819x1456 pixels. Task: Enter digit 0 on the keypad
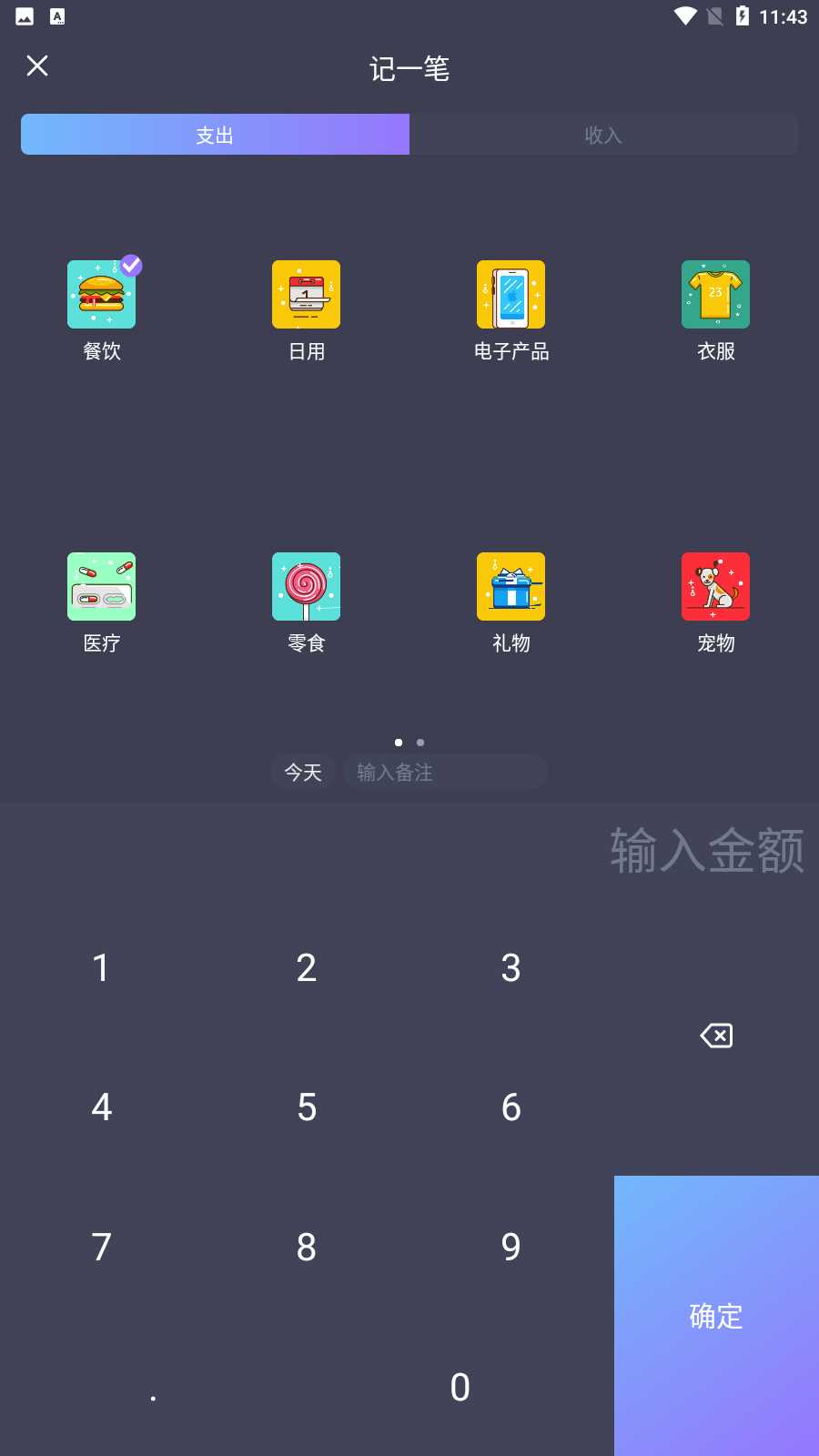[x=460, y=1387]
